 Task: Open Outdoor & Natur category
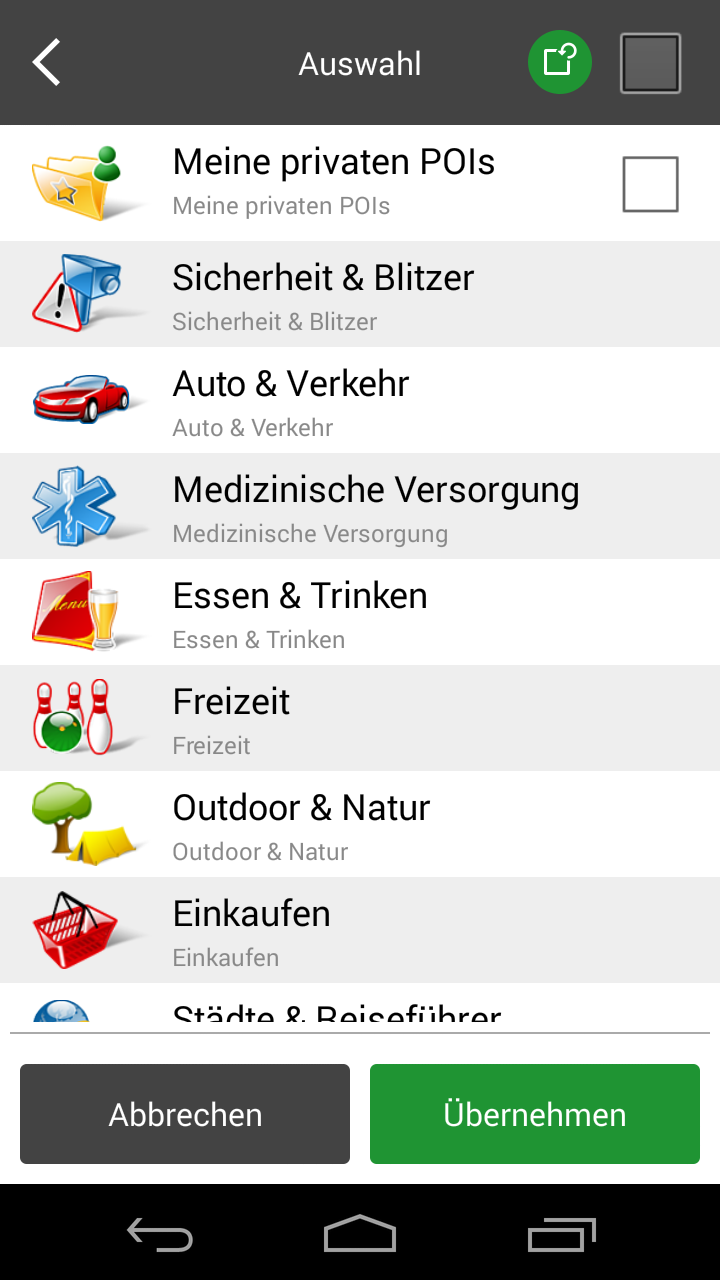click(x=360, y=824)
